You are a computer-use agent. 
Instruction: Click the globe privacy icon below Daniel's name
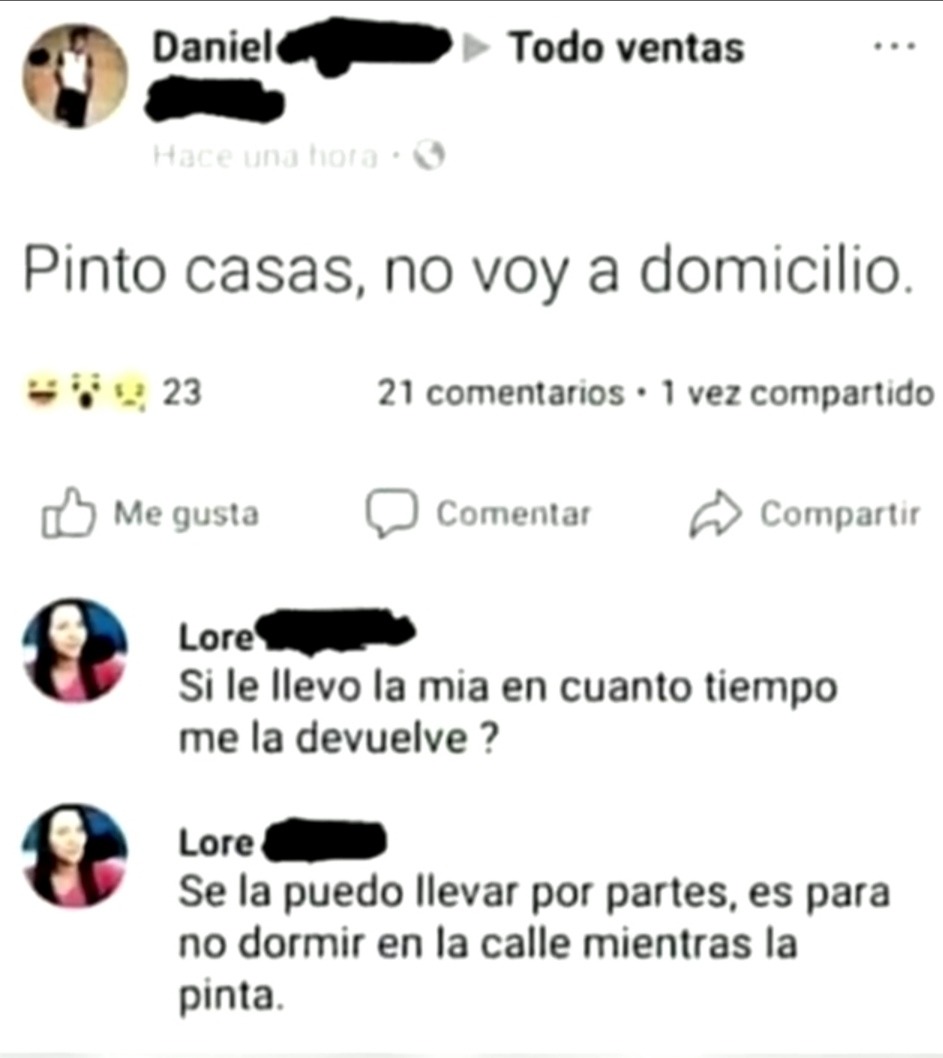tap(428, 154)
